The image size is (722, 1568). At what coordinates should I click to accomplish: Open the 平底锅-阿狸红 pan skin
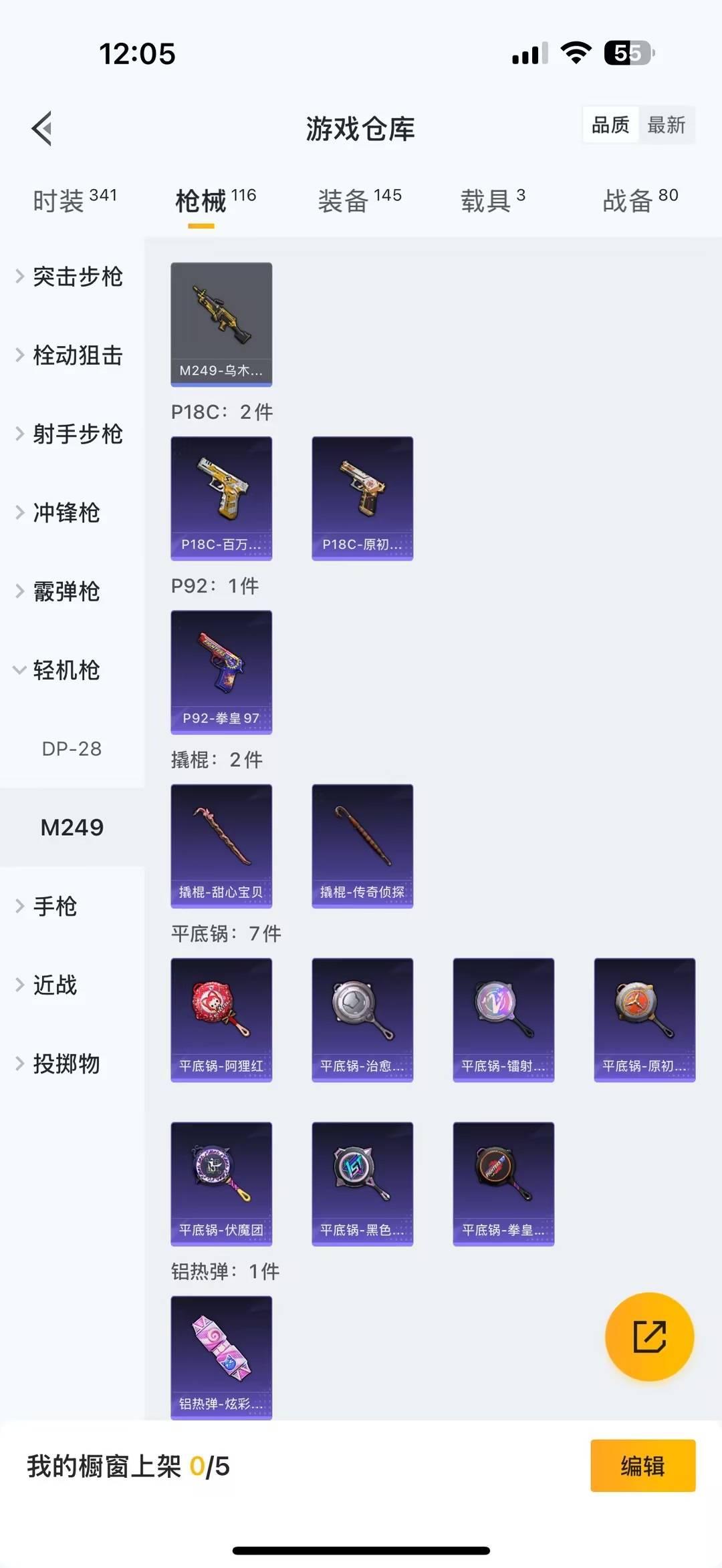point(221,1020)
